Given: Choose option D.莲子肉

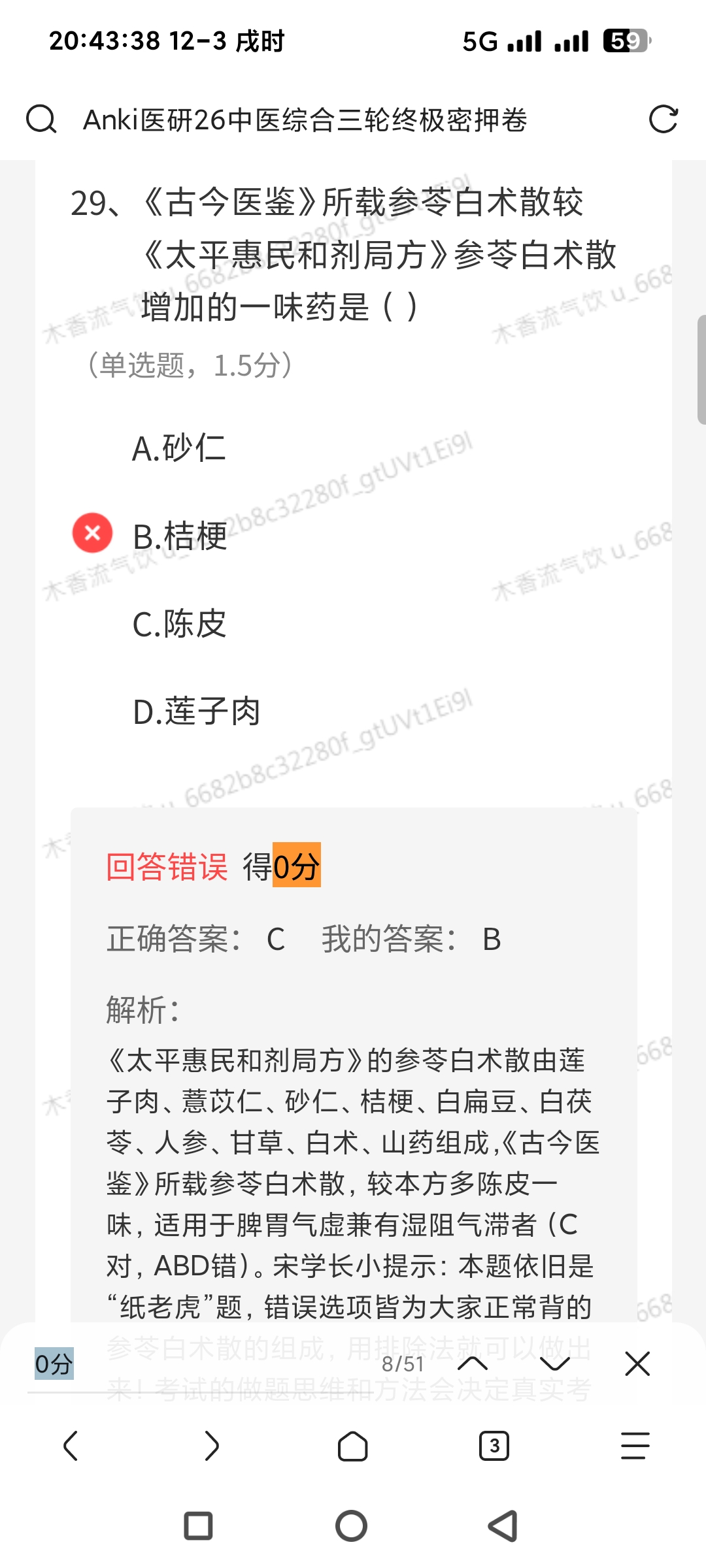Looking at the screenshot, I should point(196,711).
